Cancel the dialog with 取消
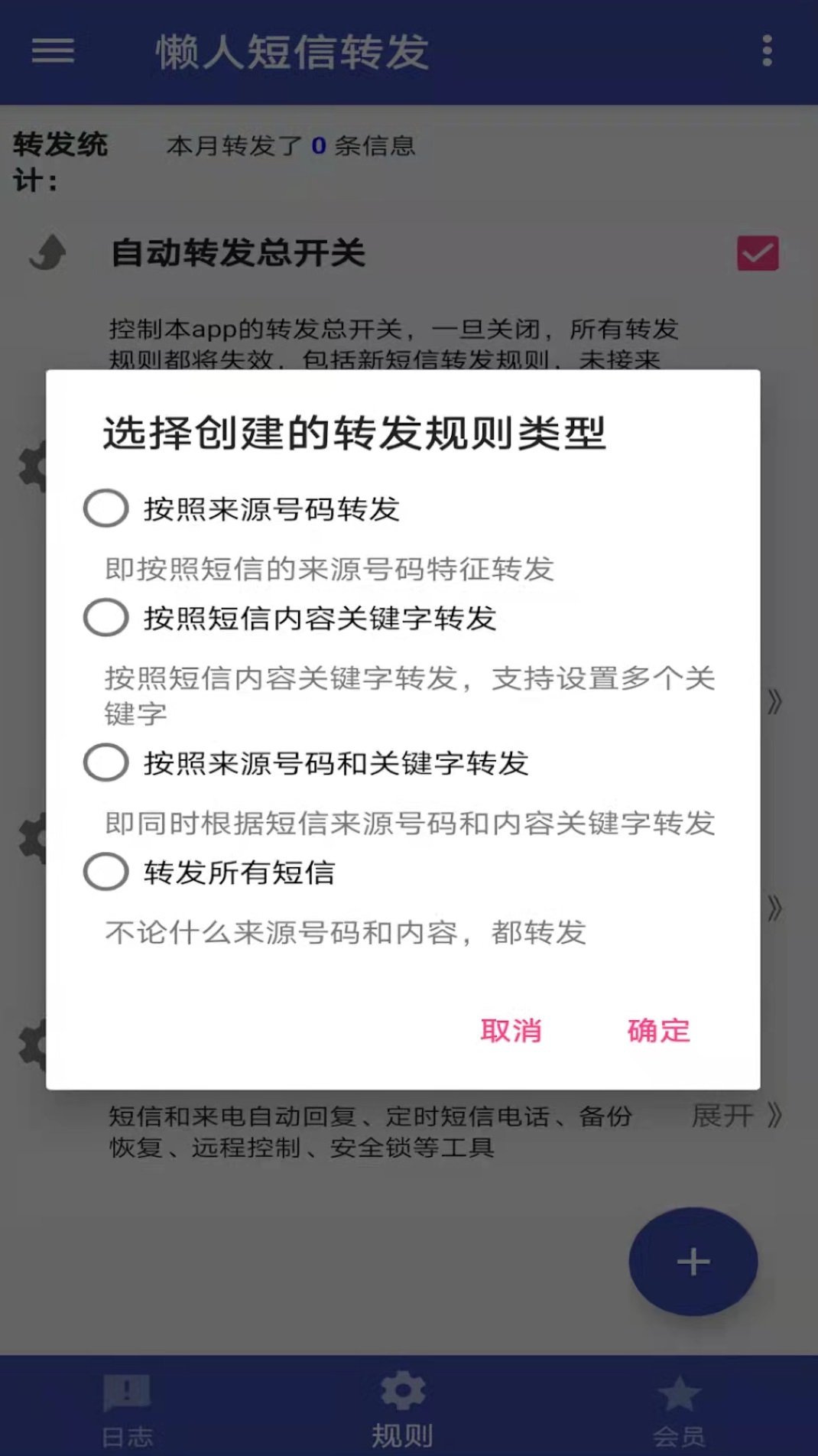Screen dimensions: 818x1456 click(511, 1031)
